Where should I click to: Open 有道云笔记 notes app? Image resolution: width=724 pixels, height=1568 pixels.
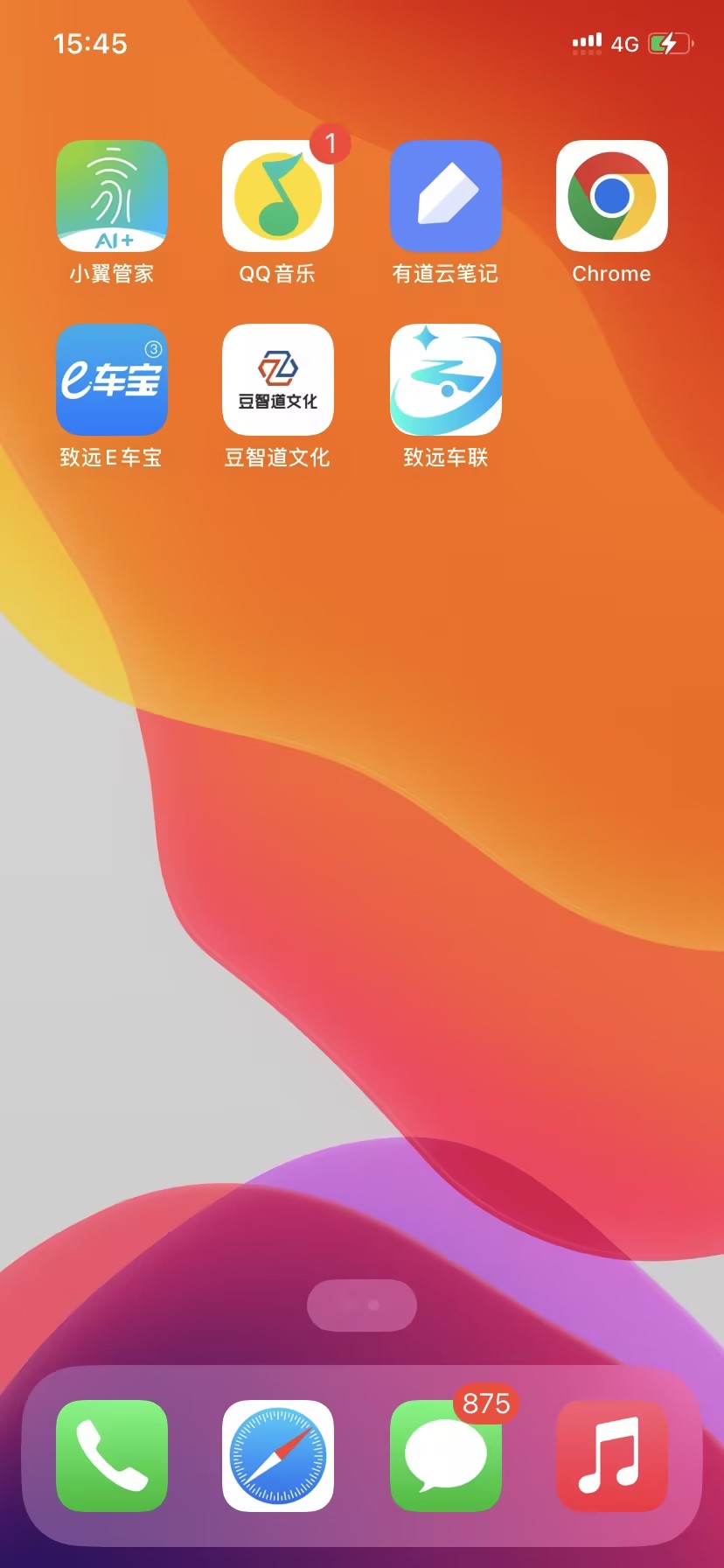[446, 196]
